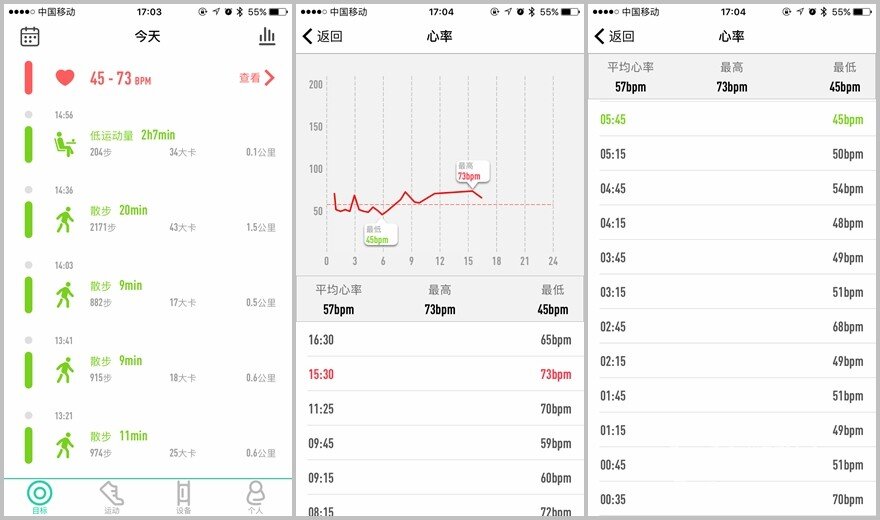This screenshot has width=880, height=520.
Task: Switch to the 目标 tab
Action: point(39,497)
